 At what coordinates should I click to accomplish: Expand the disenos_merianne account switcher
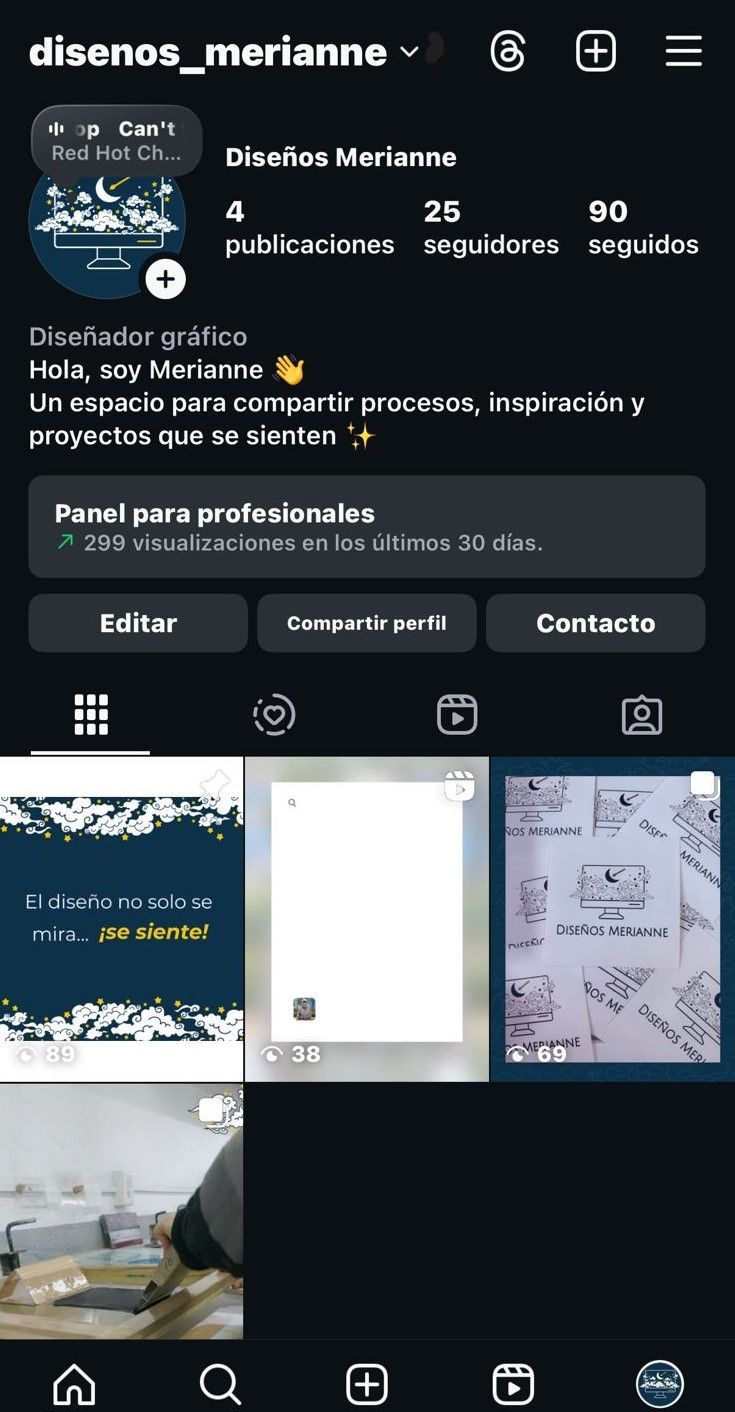(409, 52)
